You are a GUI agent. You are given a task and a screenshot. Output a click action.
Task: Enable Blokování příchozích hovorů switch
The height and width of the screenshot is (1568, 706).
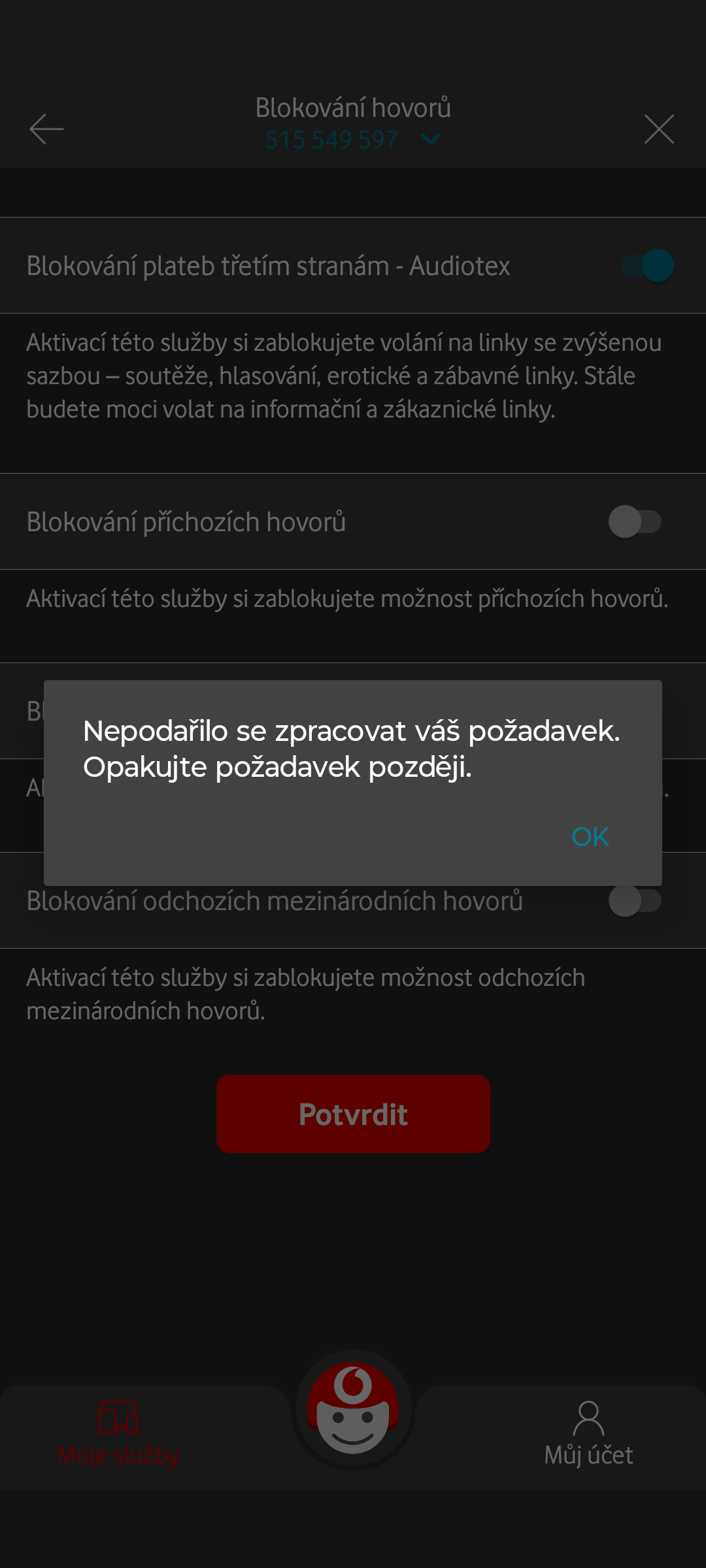[x=635, y=522]
